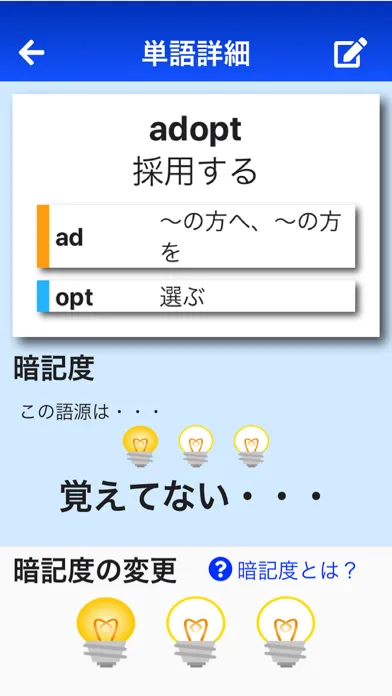Set memorization to the third bulb
This screenshot has width=392, height=696.
pos(286,631)
